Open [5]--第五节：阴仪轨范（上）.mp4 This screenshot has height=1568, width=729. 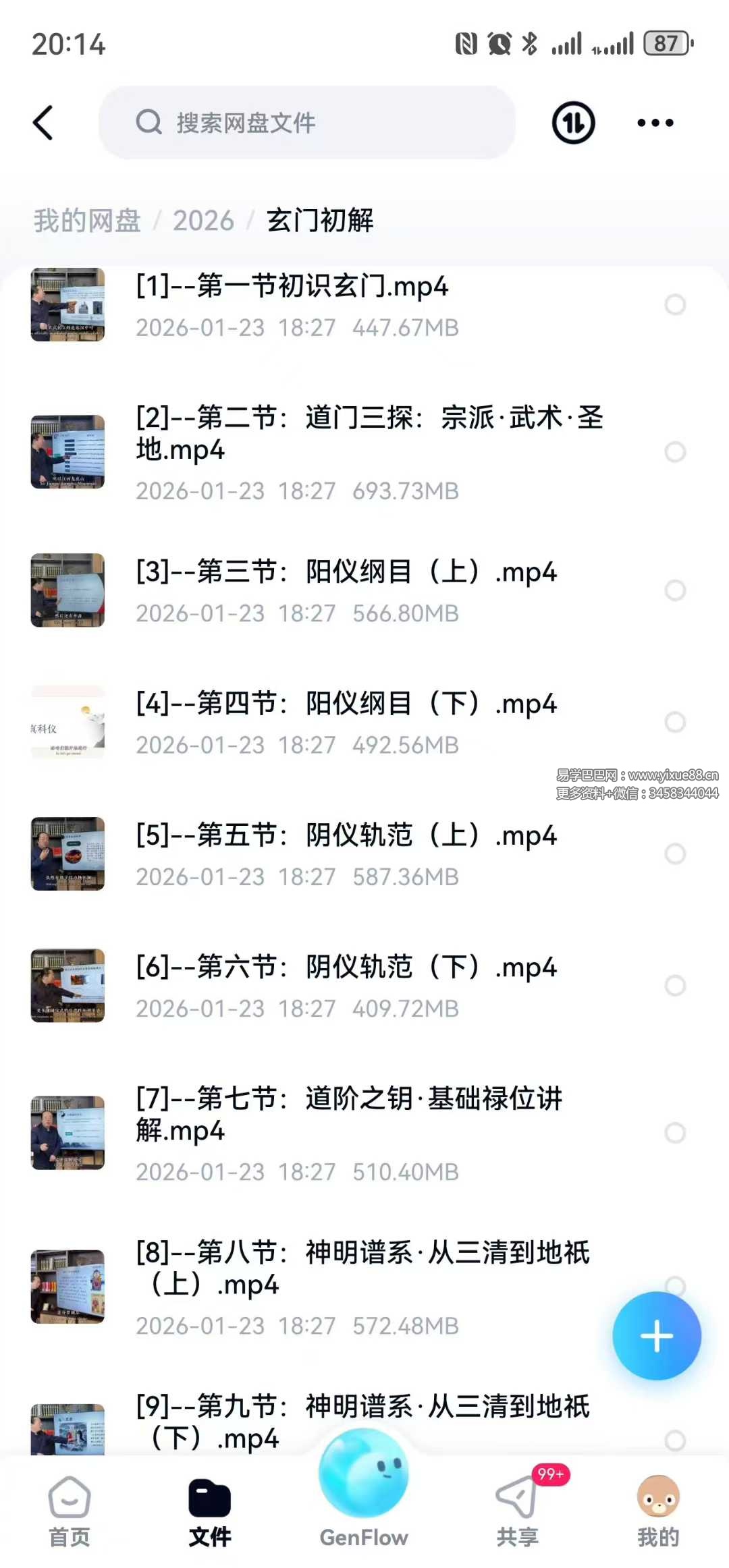(x=346, y=835)
